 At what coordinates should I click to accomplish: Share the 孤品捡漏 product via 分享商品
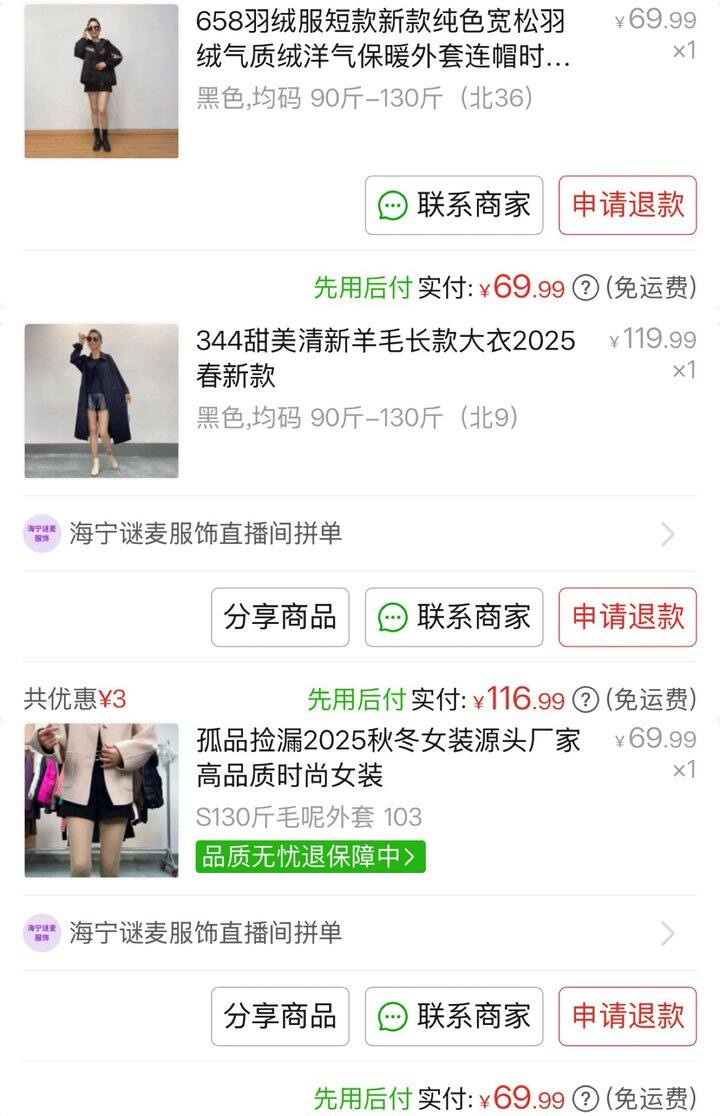click(280, 1017)
